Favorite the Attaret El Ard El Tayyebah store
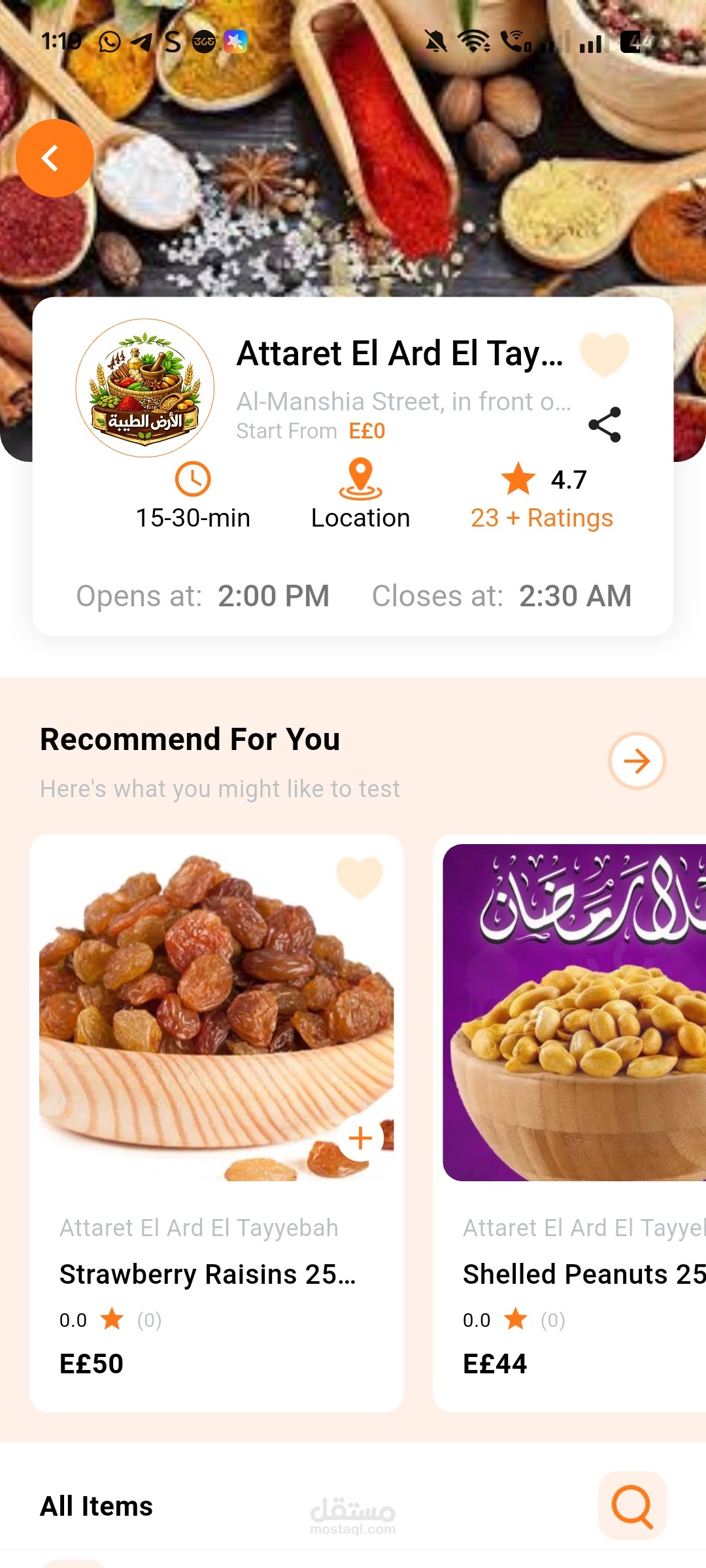Image resolution: width=706 pixels, height=1568 pixels. pyautogui.click(x=604, y=354)
